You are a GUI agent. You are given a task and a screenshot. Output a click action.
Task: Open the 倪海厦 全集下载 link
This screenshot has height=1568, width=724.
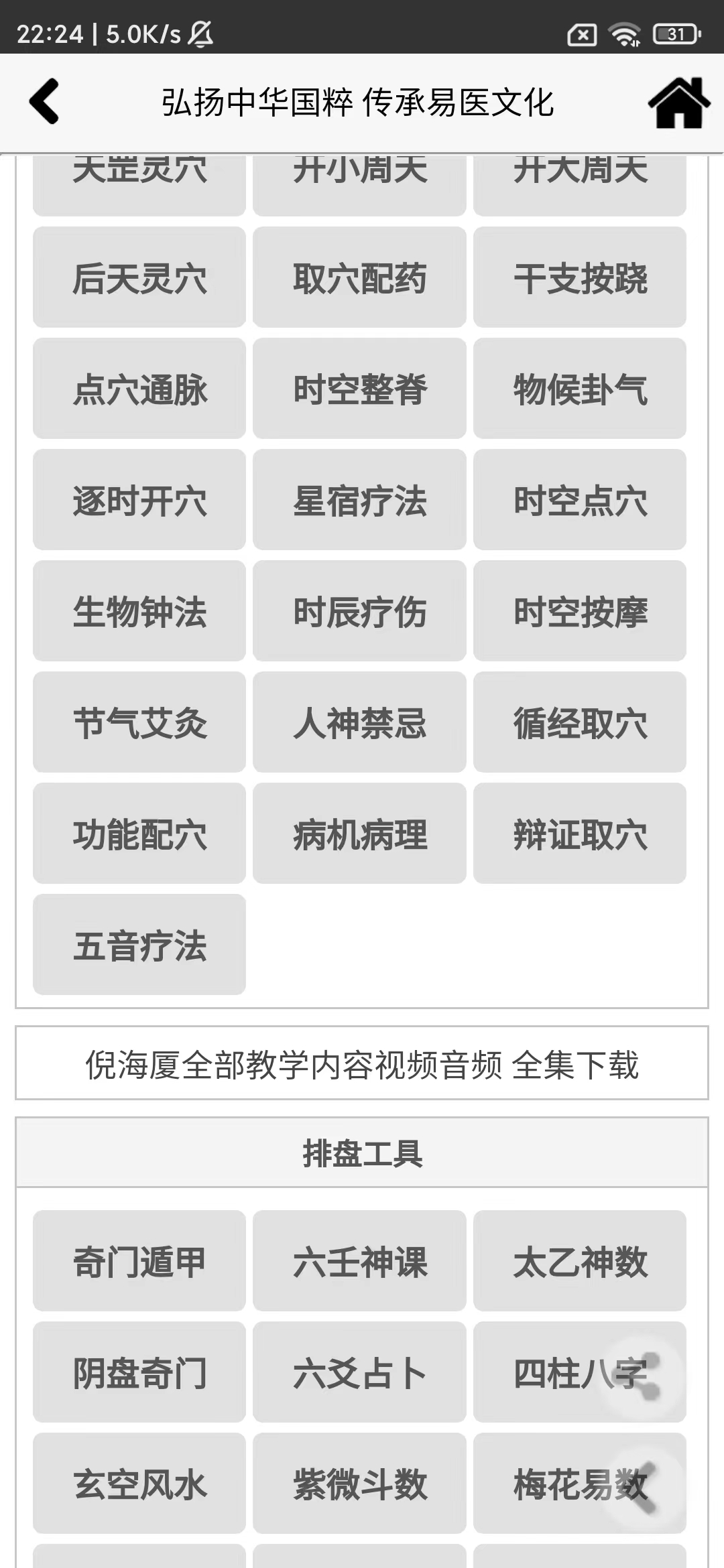pos(362,1063)
